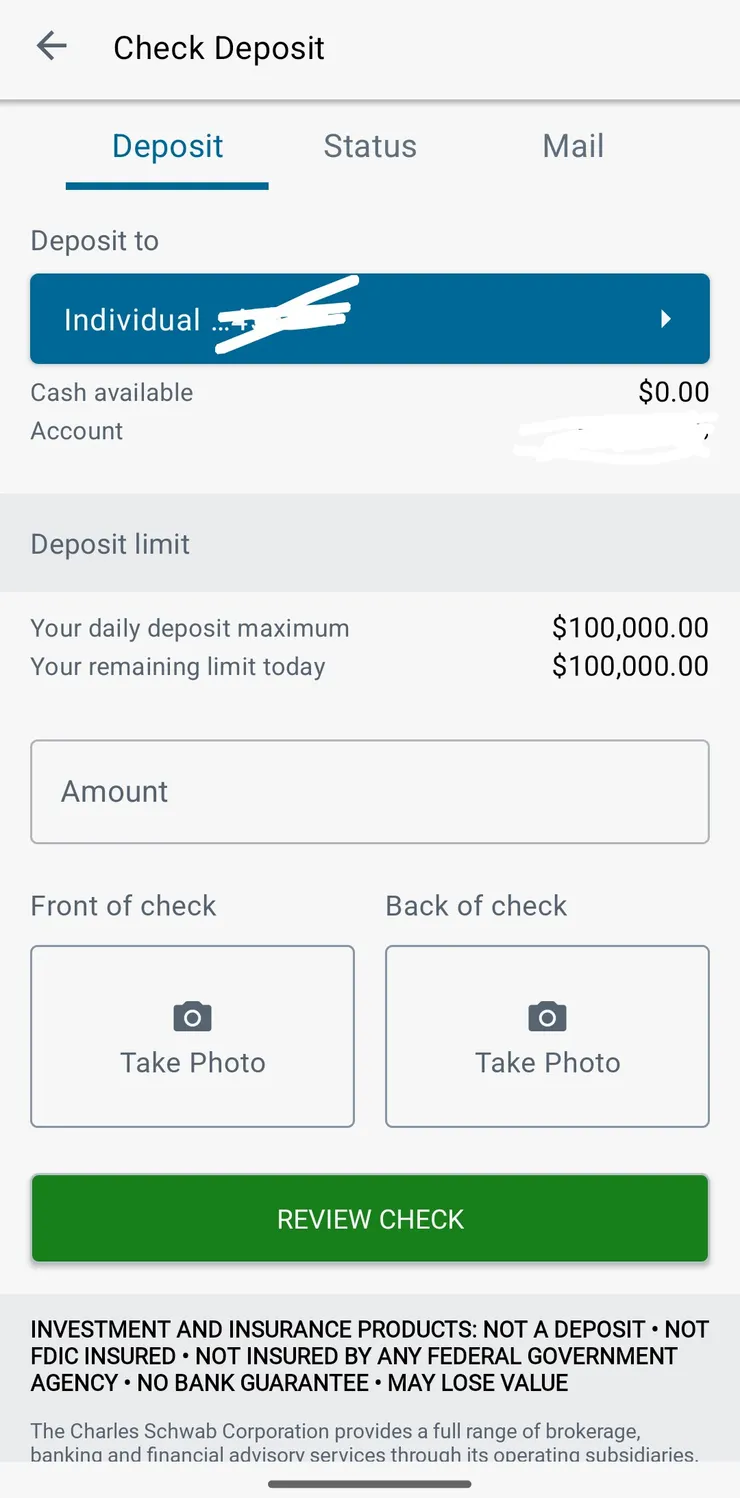This screenshot has height=1498, width=740.
Task: Tap the Amount field
Action: [369, 791]
